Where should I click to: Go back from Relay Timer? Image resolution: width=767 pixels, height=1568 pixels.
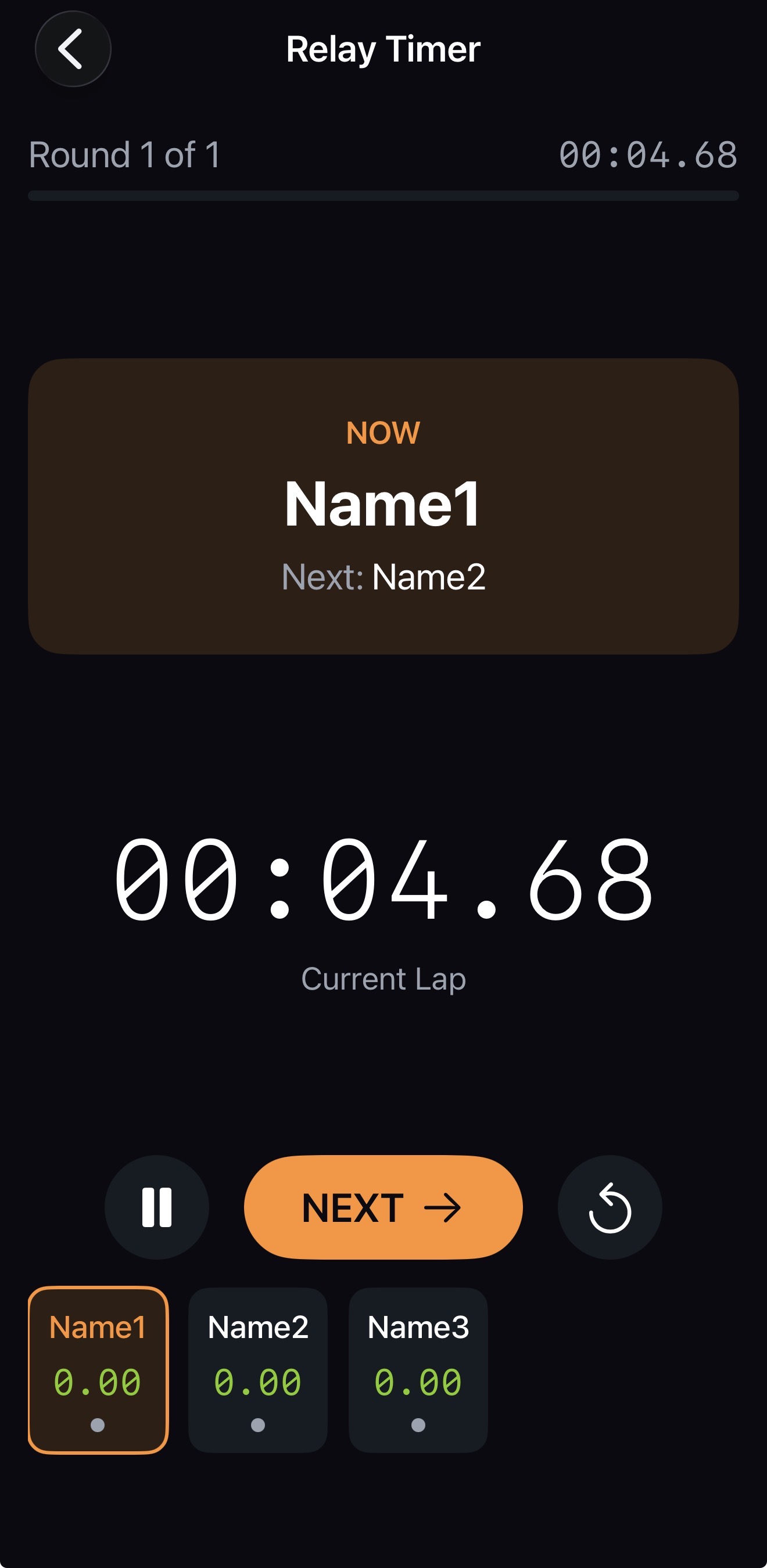pyautogui.click(x=73, y=49)
